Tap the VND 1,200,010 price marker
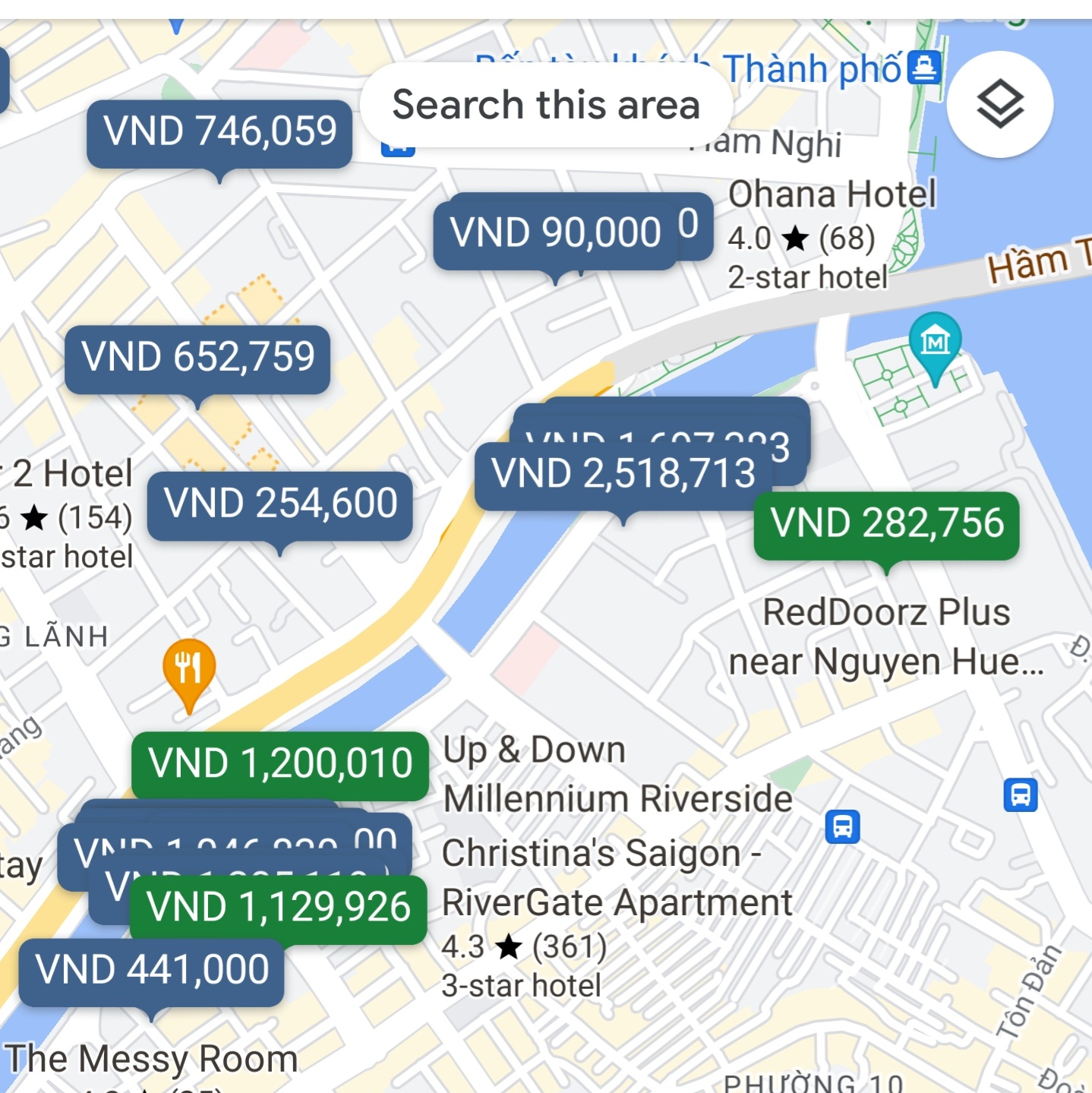The height and width of the screenshot is (1093, 1092). coord(280,764)
